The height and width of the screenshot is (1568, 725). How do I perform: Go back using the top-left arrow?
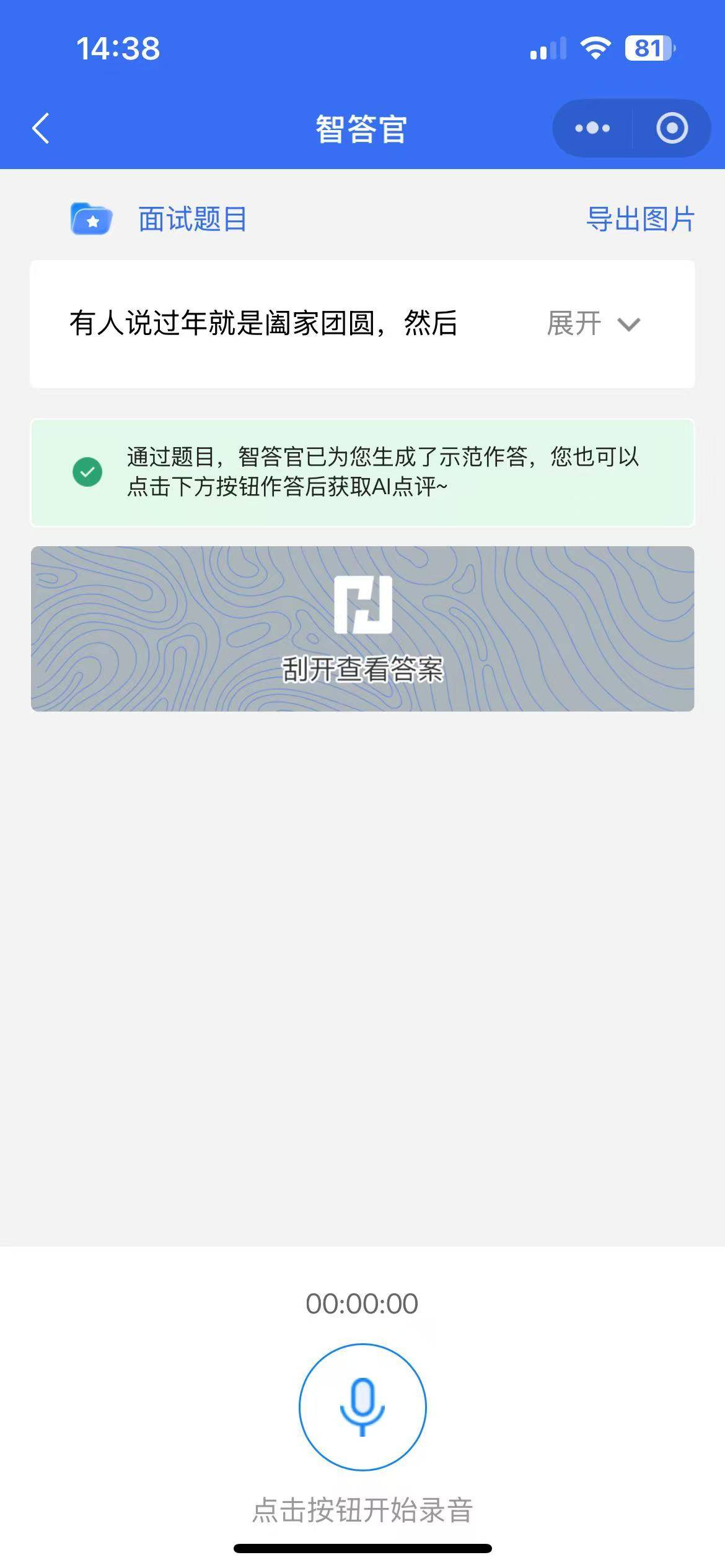(41, 128)
